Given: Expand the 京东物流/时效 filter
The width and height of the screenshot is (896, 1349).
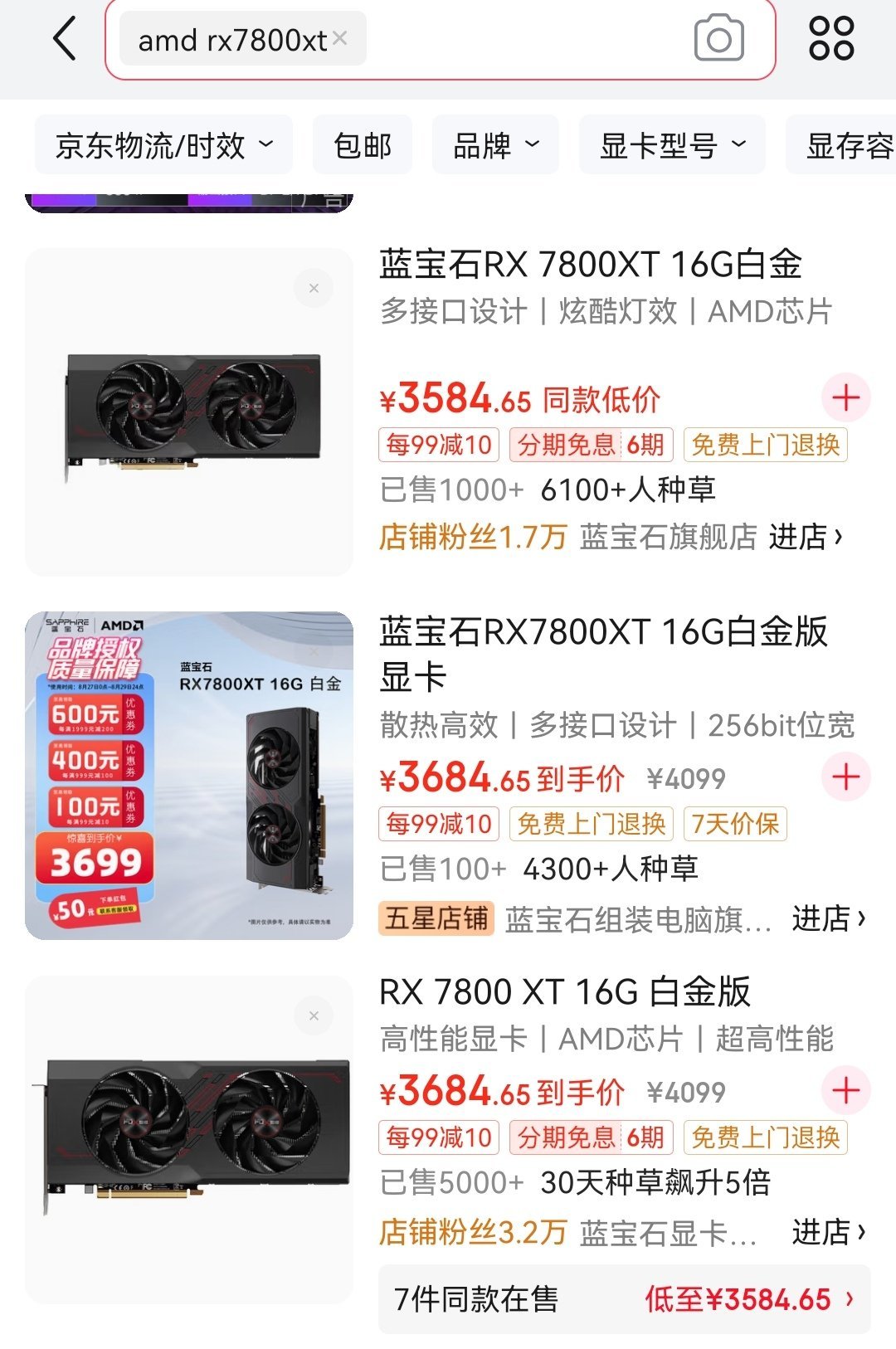Looking at the screenshot, I should point(163,146).
